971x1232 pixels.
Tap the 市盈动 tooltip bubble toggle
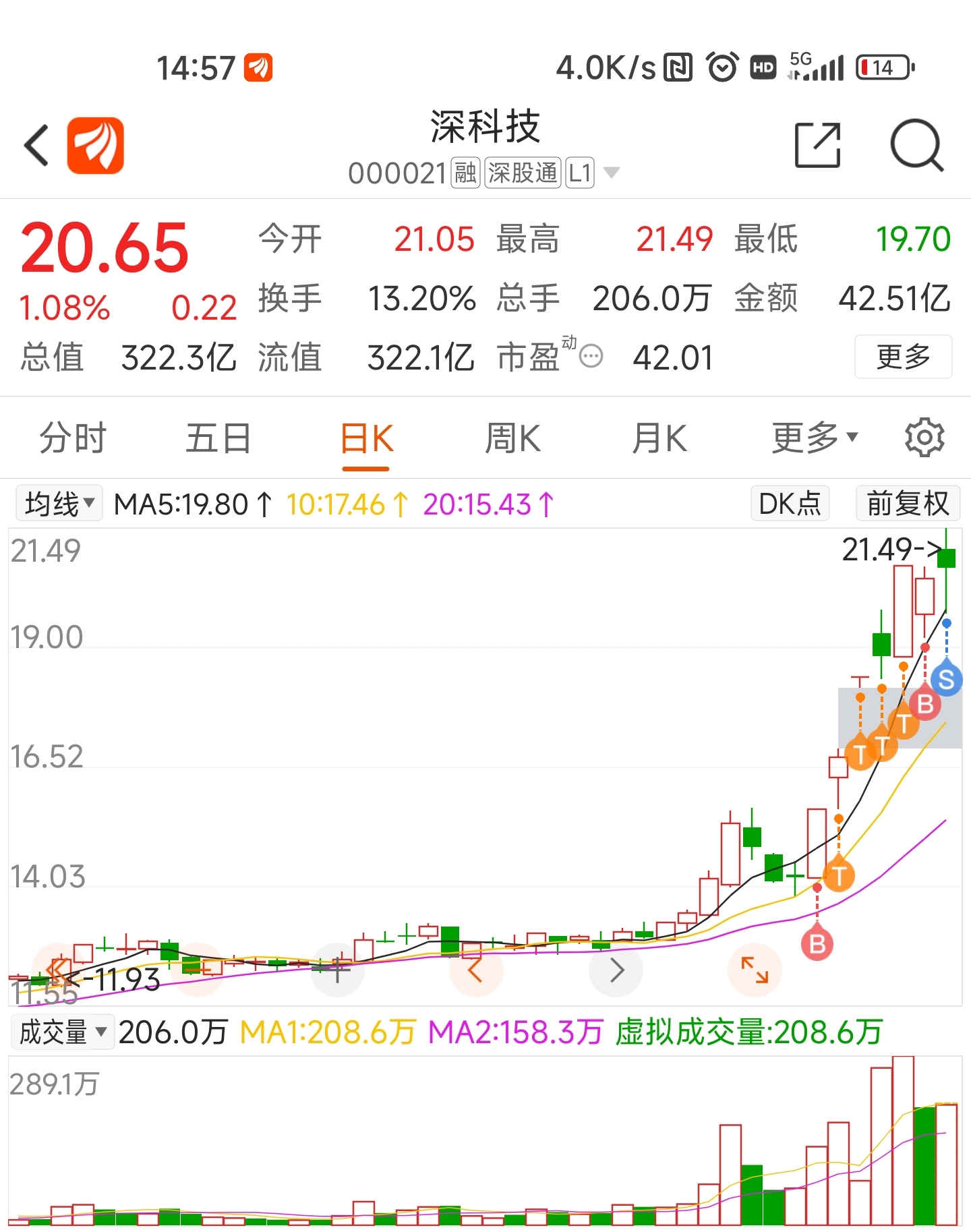[590, 356]
